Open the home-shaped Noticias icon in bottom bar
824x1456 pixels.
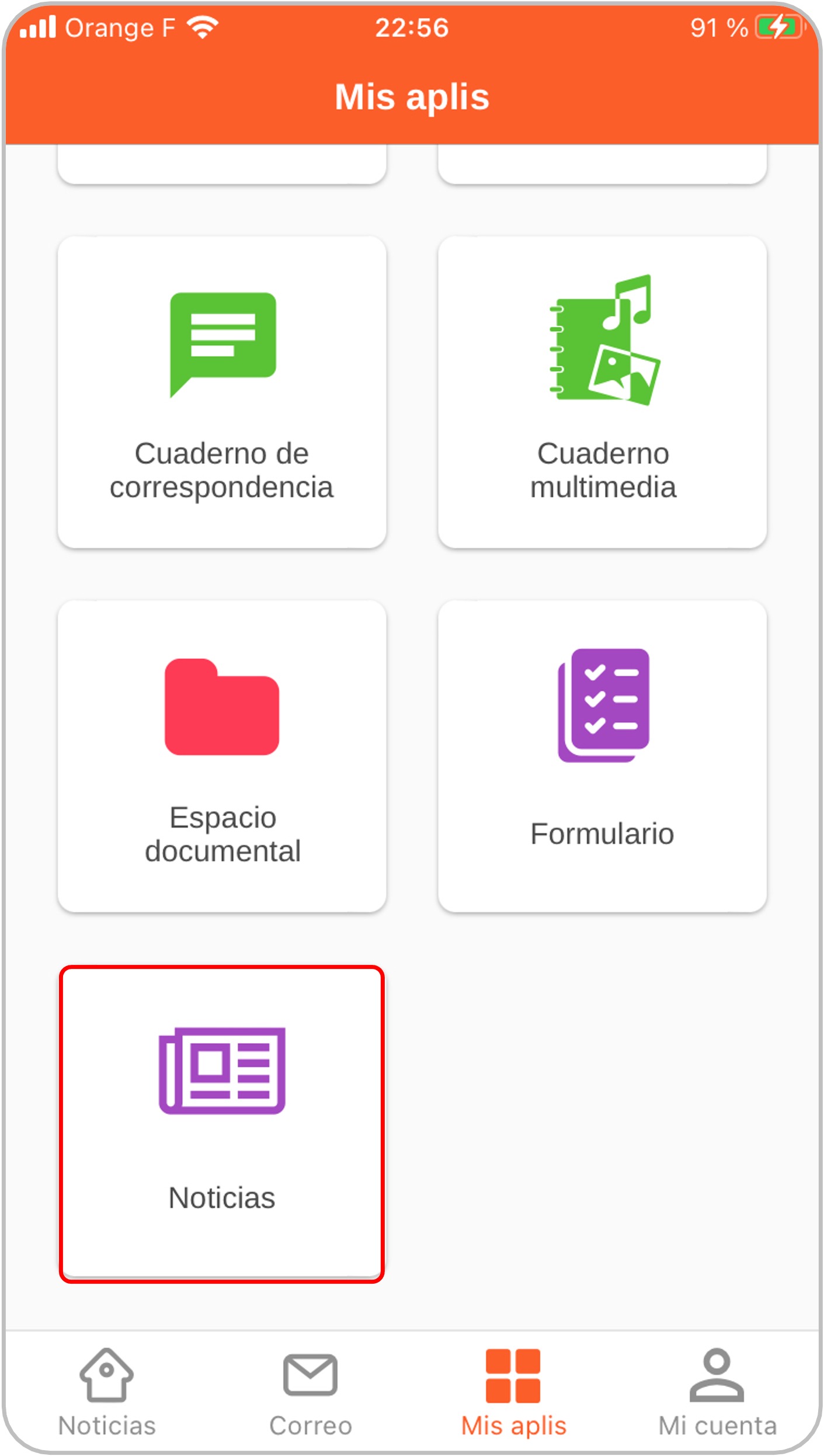coord(105,1374)
